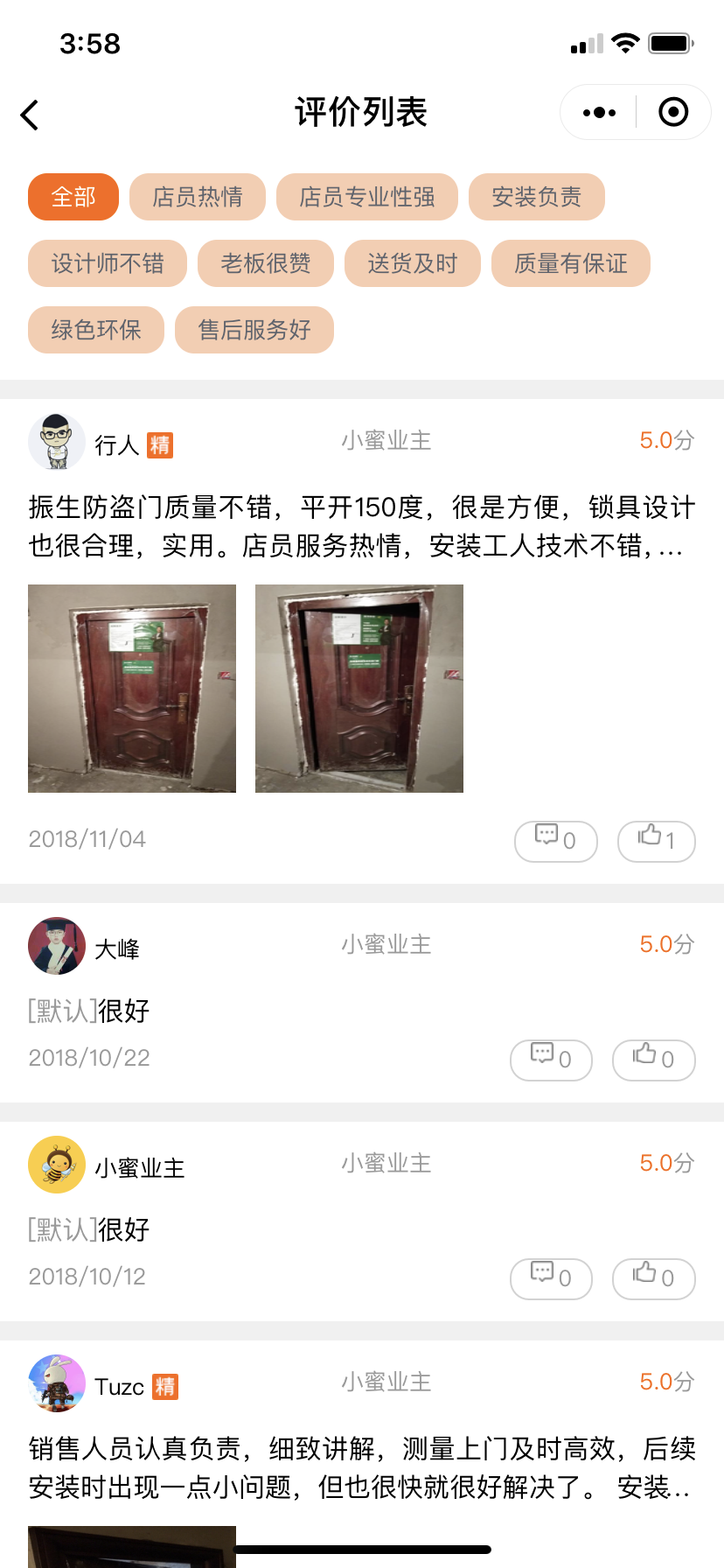Filter reviews by 店员热情
This screenshot has height=1568, width=724.
198,197
